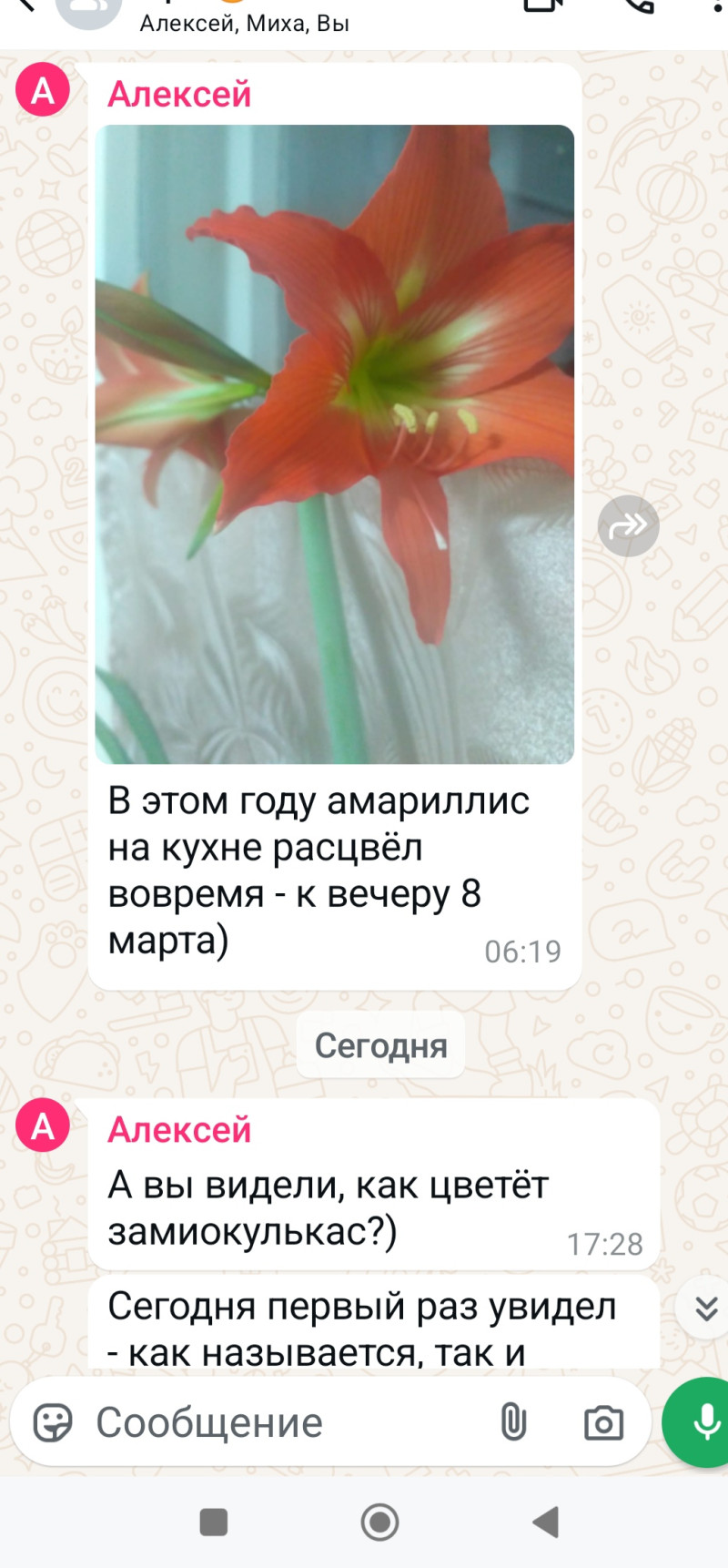Focus the Сообщение text field

[273, 1422]
